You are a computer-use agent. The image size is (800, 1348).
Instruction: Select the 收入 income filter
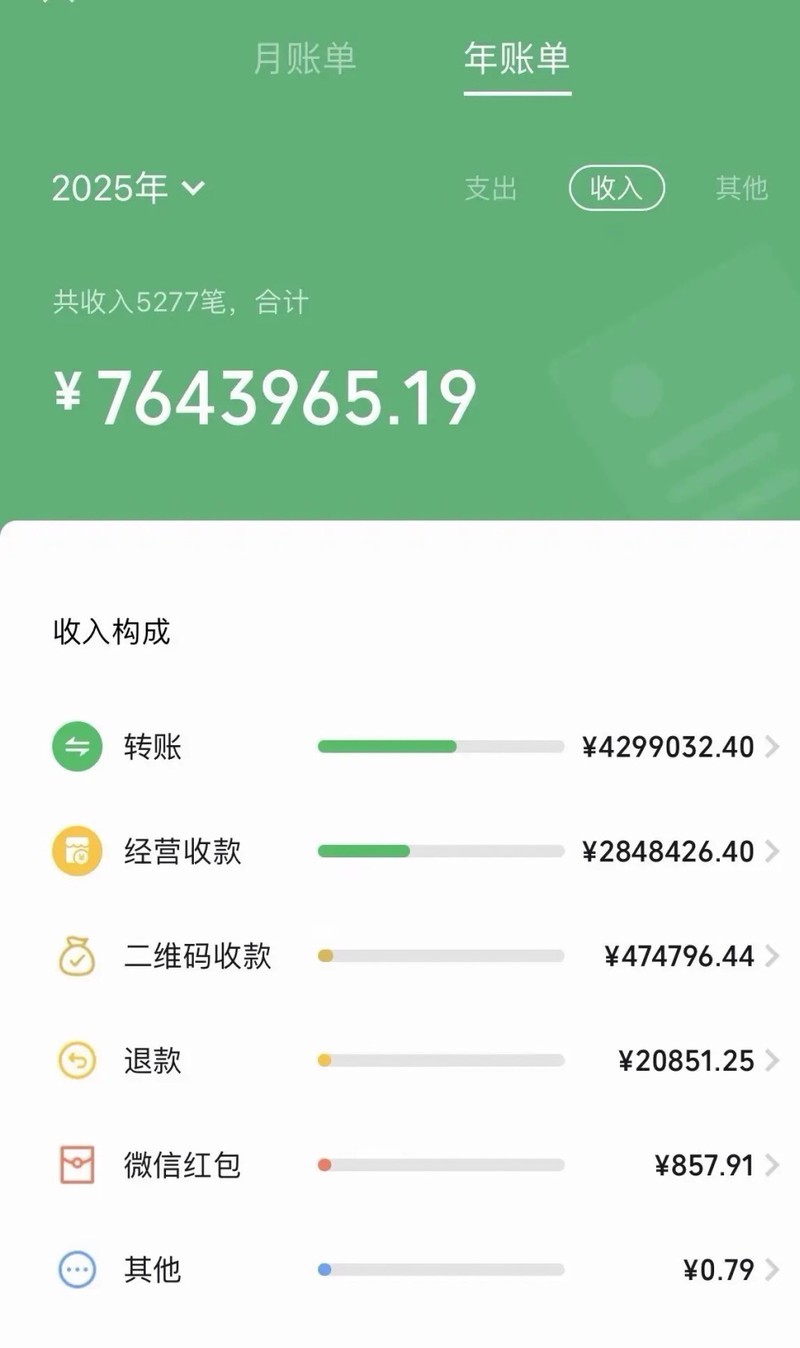[616, 188]
